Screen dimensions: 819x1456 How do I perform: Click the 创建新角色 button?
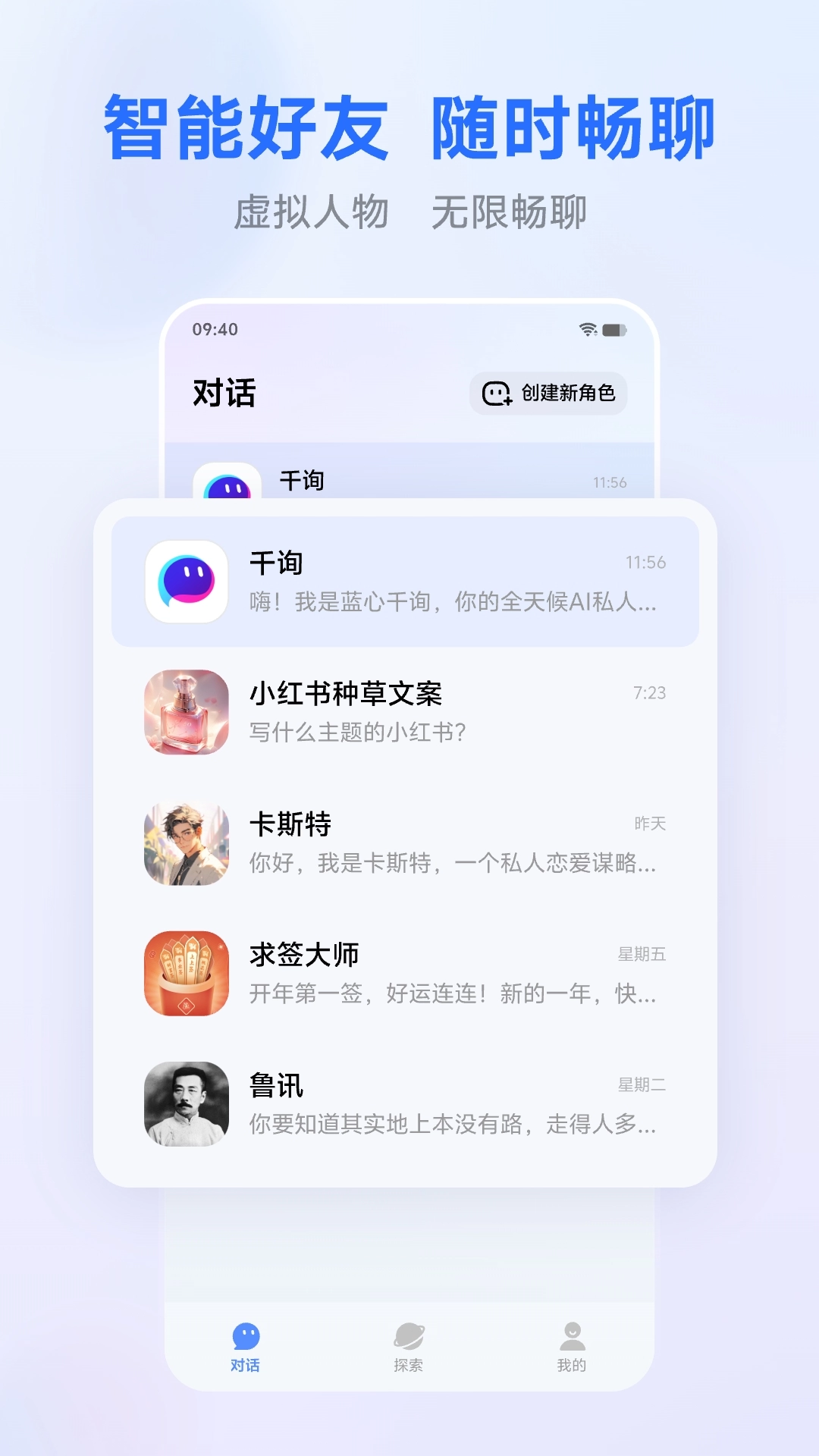click(x=548, y=394)
